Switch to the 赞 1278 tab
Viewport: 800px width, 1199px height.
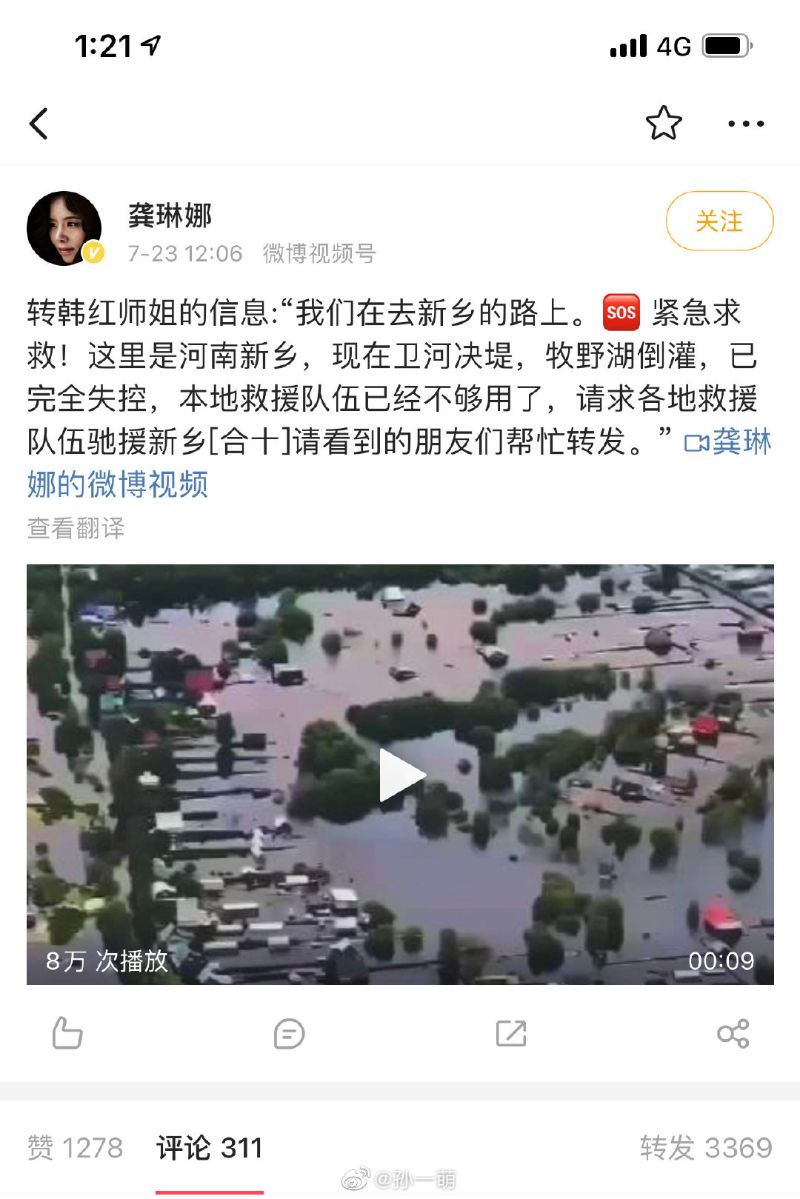coord(75,1148)
